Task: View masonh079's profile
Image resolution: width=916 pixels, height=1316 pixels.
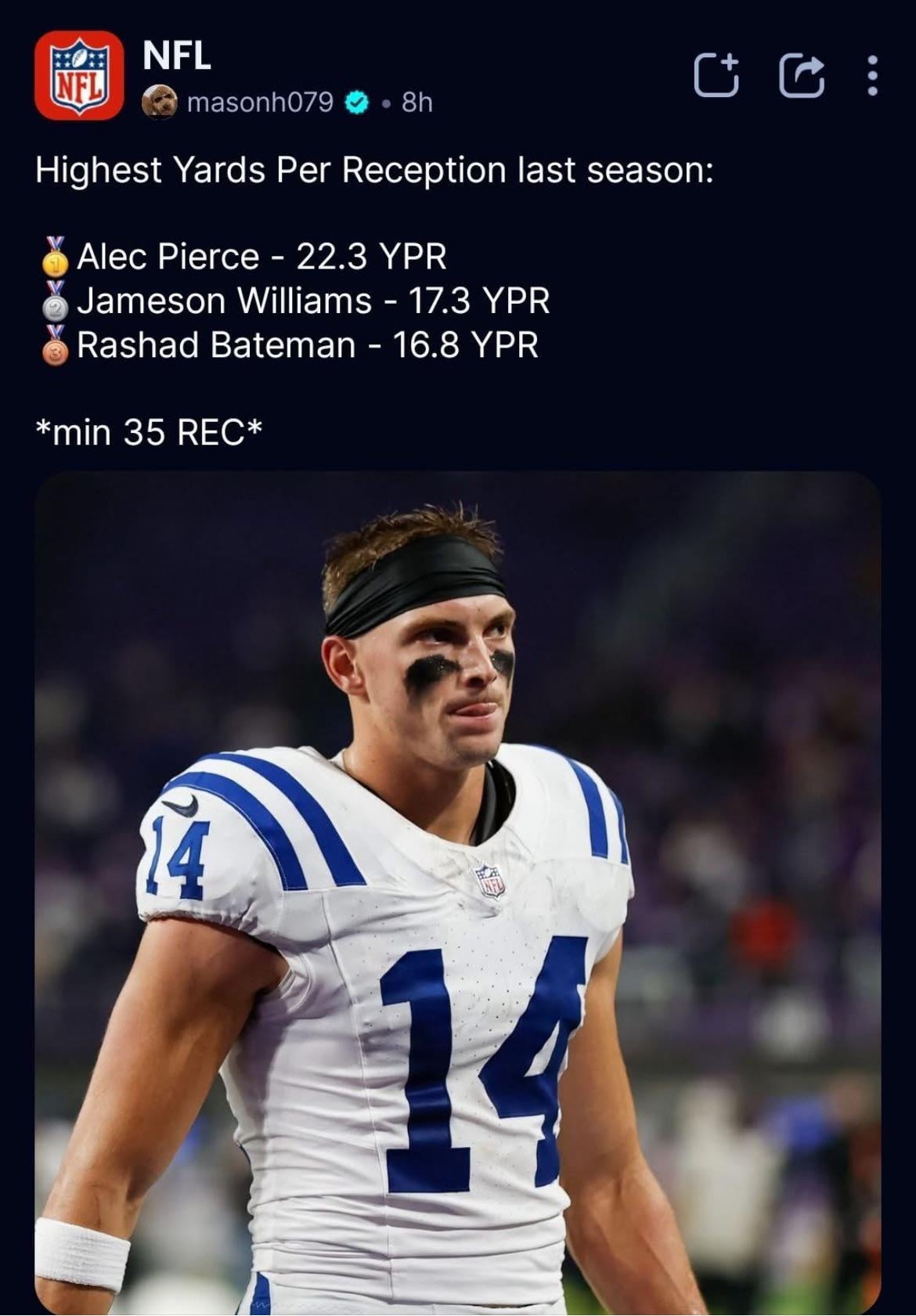Action: pos(260,102)
